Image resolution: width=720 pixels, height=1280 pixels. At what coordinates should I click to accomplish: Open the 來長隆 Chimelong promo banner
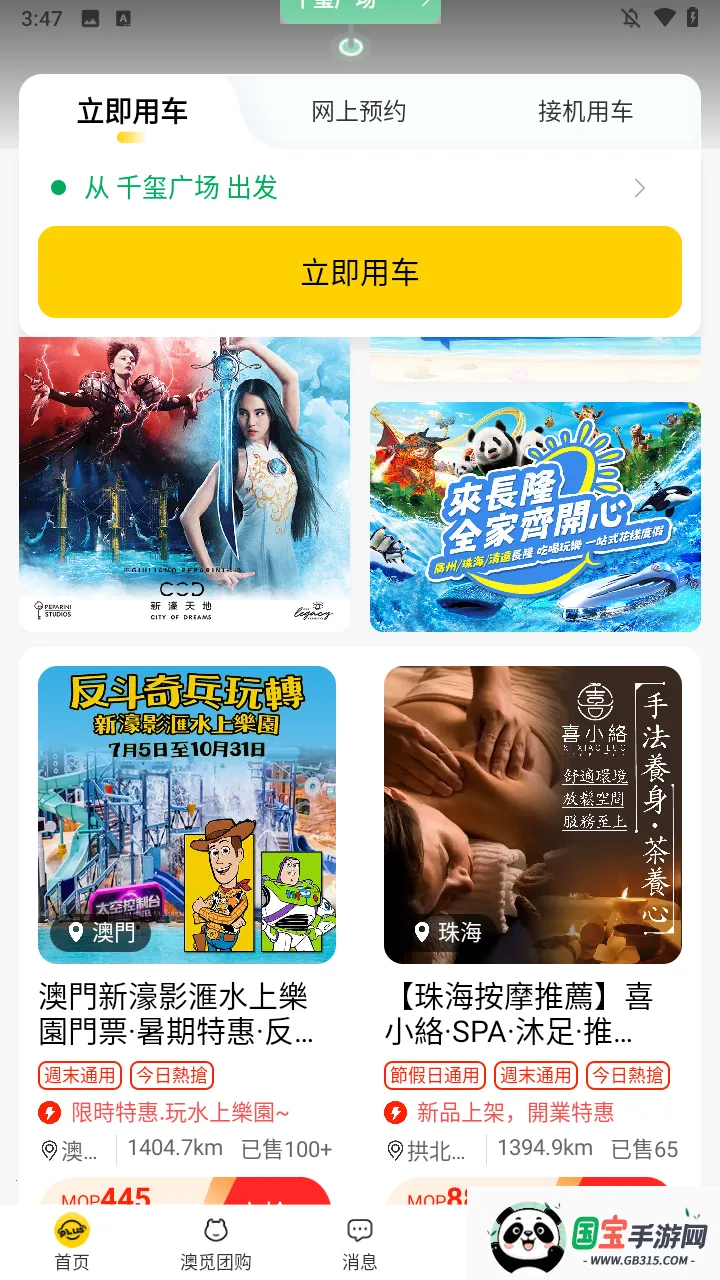coord(534,515)
